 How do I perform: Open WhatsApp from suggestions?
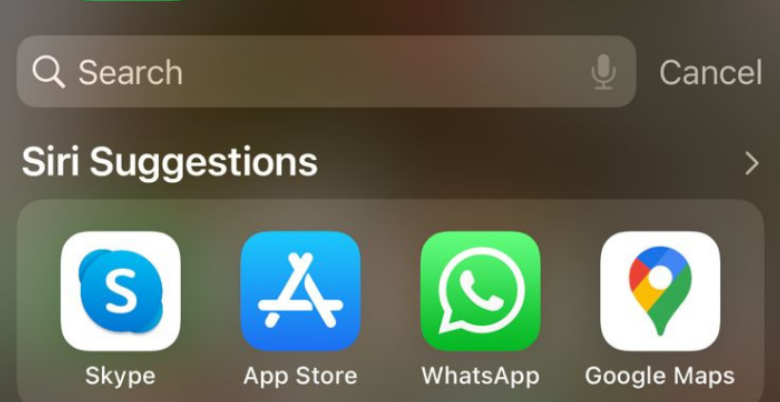pyautogui.click(x=480, y=291)
